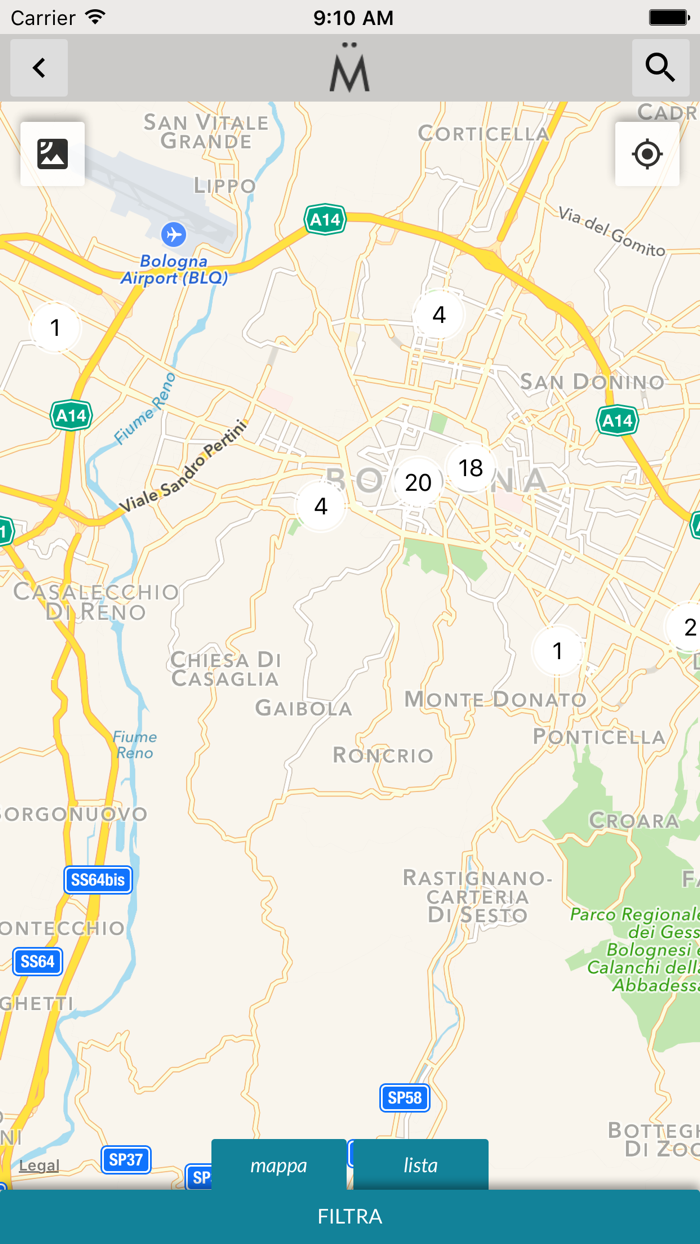This screenshot has height=1244, width=700.
Task: Tap the cluster marker showing 18
Action: pyautogui.click(x=470, y=467)
